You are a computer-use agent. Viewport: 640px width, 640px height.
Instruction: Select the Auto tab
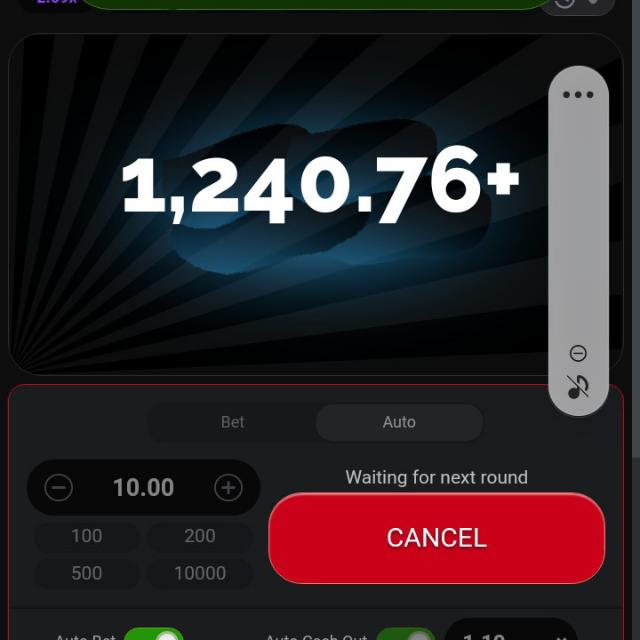[399, 422]
